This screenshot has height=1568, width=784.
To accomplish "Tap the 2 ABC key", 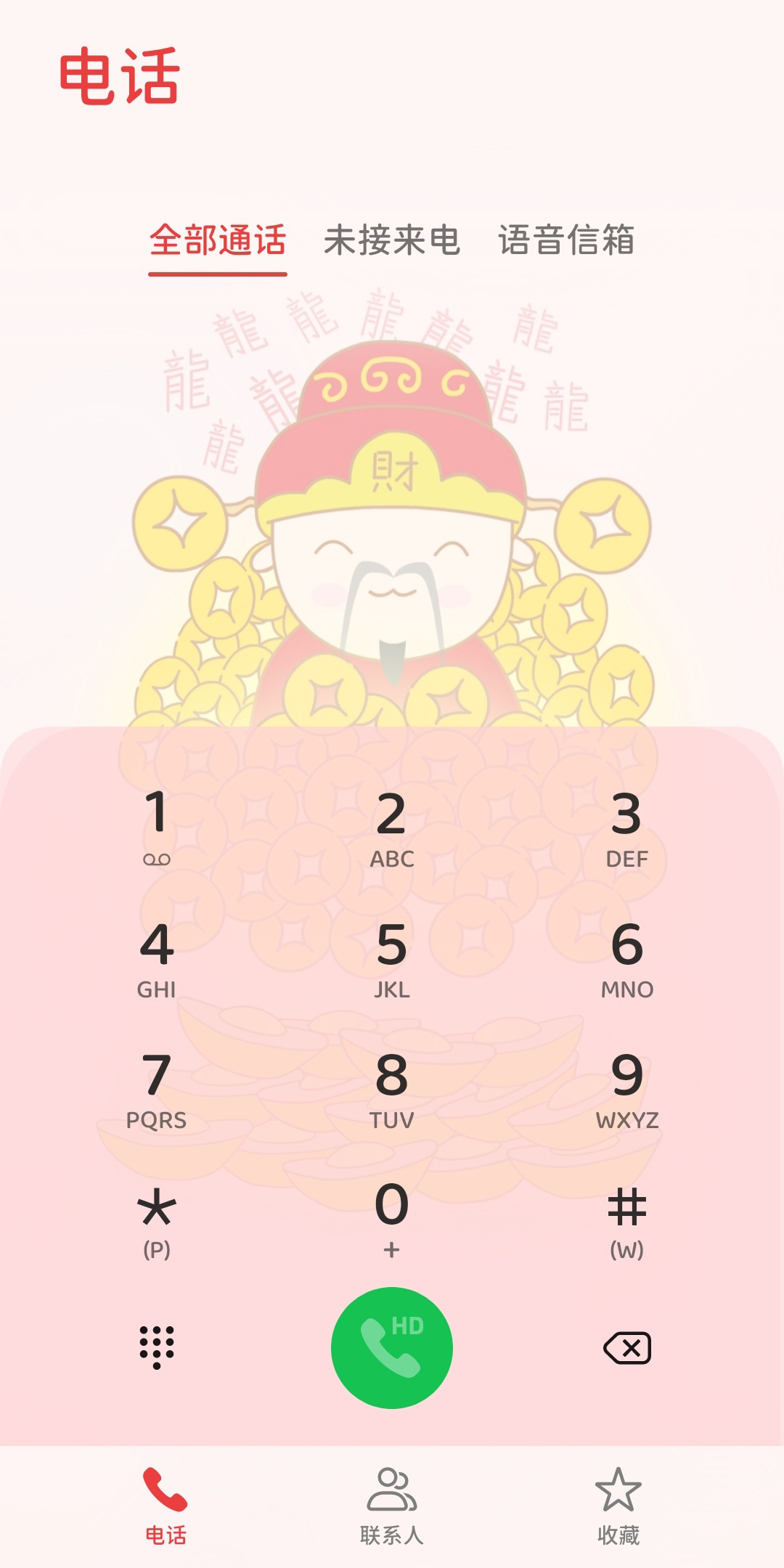I will pos(392,828).
